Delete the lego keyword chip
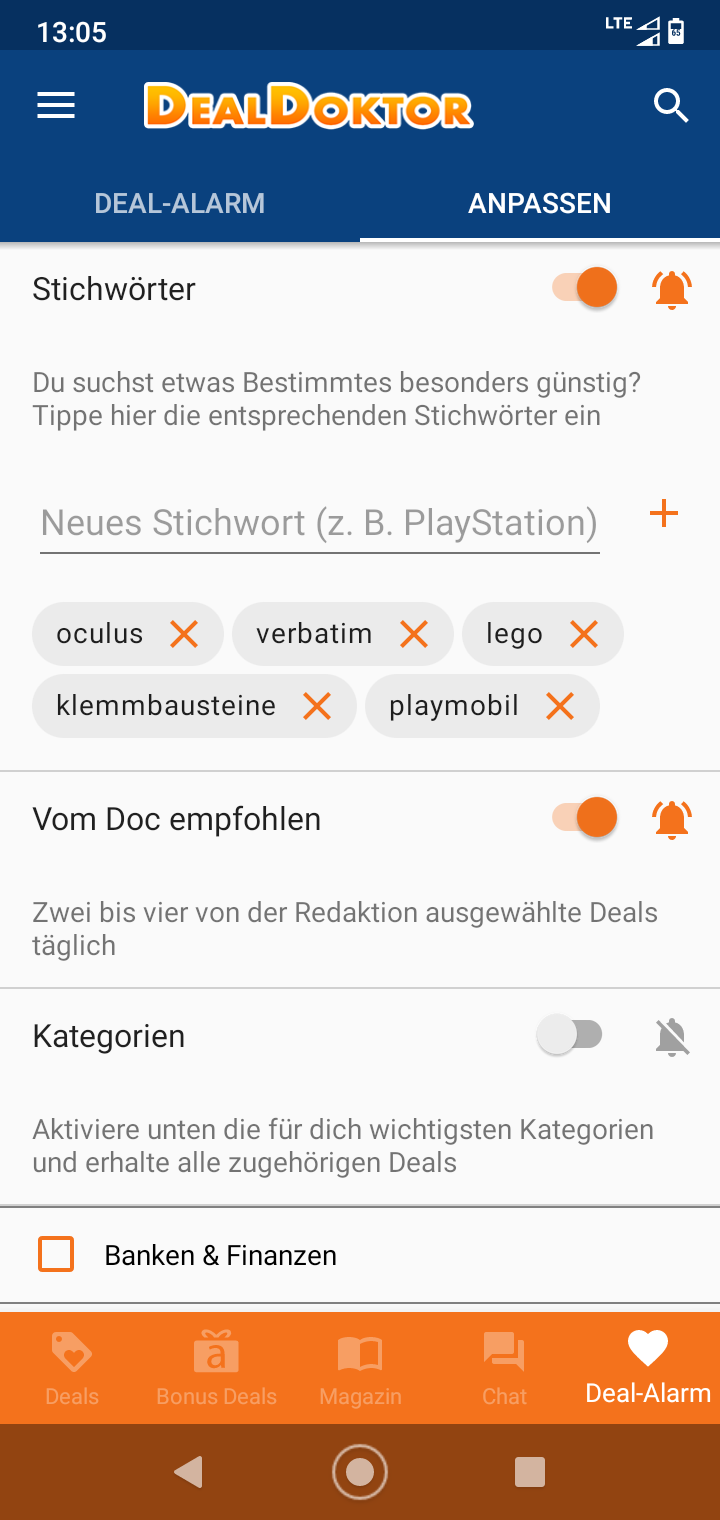This screenshot has width=720, height=1520. pyautogui.click(x=584, y=634)
